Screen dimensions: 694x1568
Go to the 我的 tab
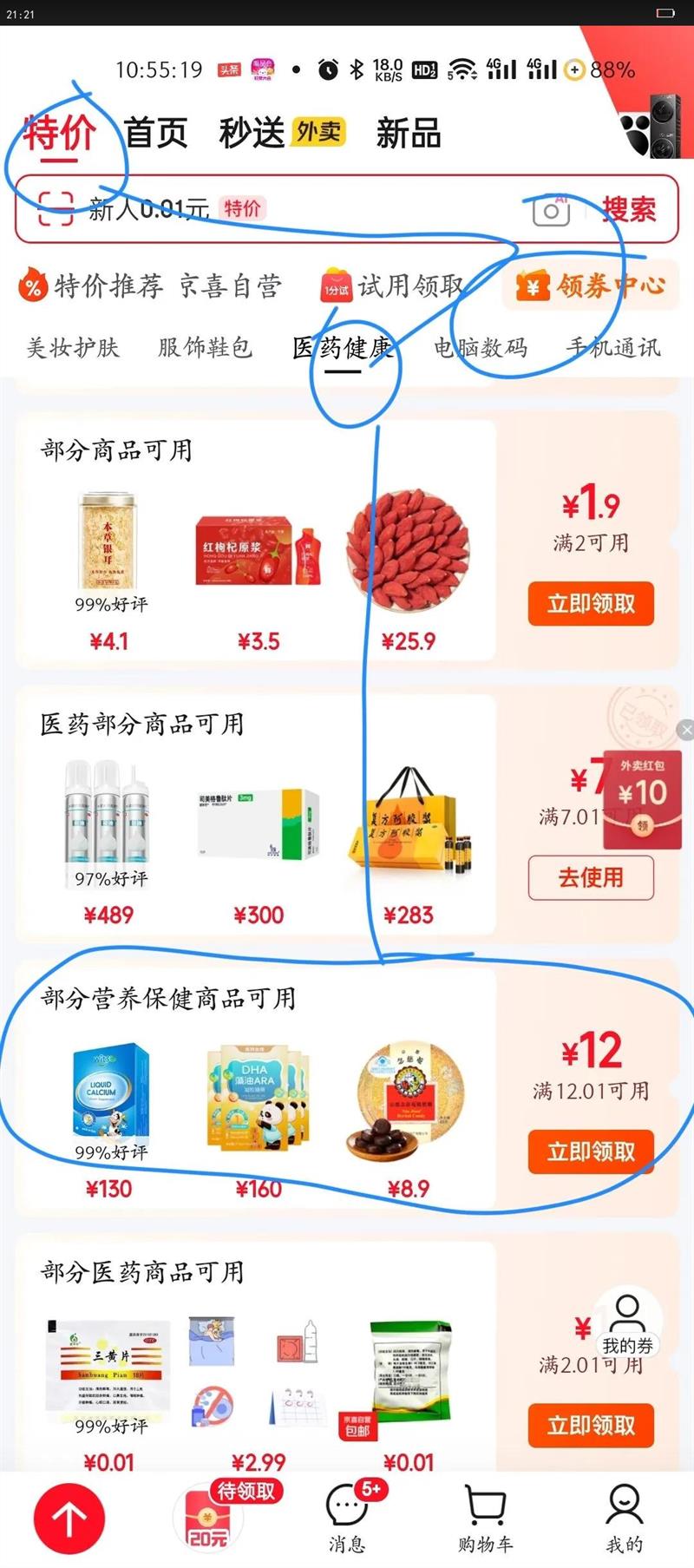click(625, 1520)
